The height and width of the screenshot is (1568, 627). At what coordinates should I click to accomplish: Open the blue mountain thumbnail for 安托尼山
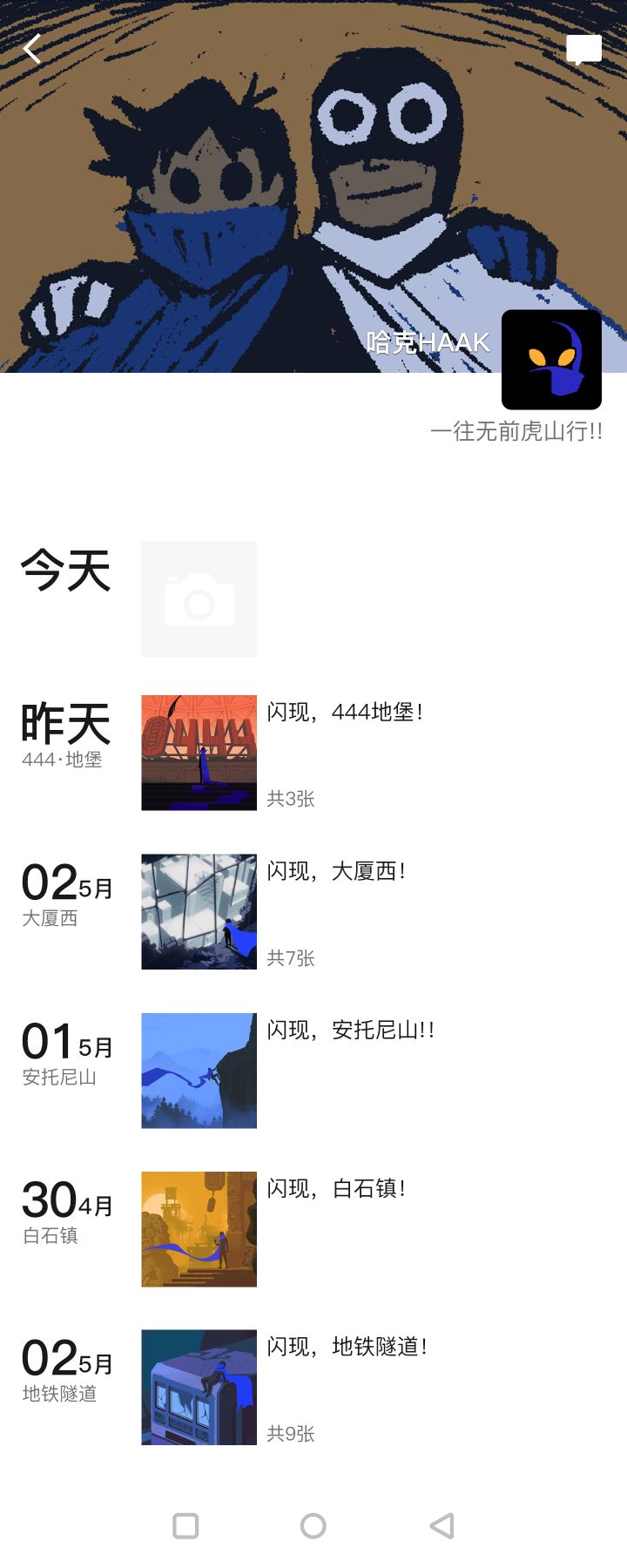(199, 1069)
